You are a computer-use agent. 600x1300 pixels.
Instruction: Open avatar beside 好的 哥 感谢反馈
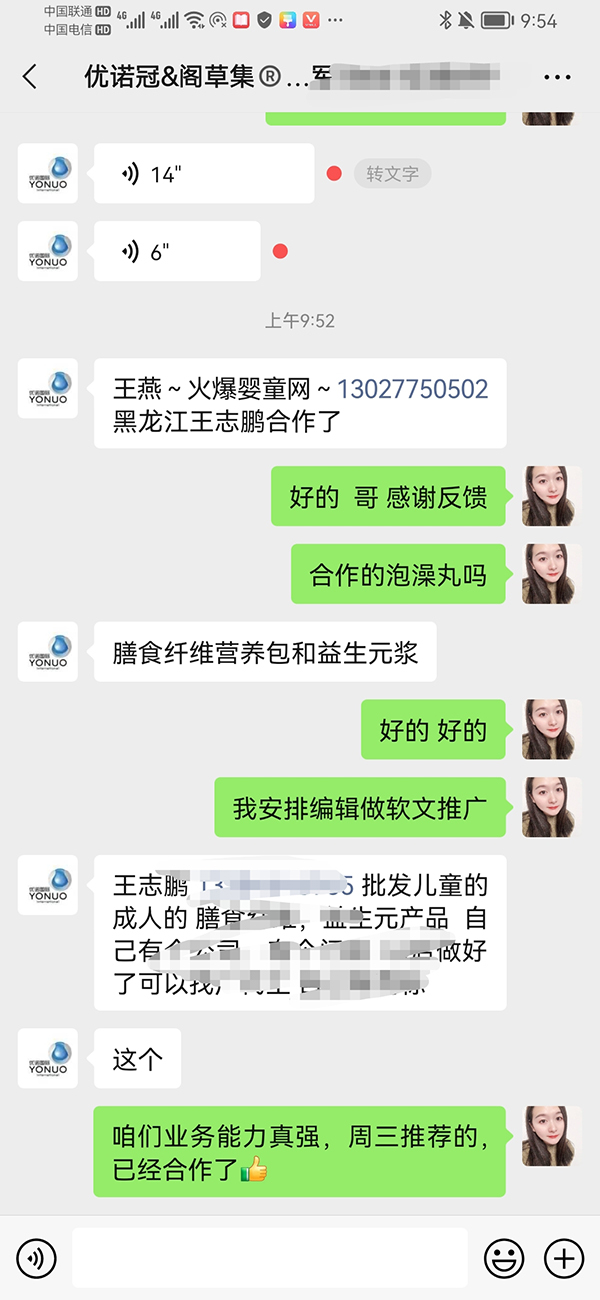[552, 497]
